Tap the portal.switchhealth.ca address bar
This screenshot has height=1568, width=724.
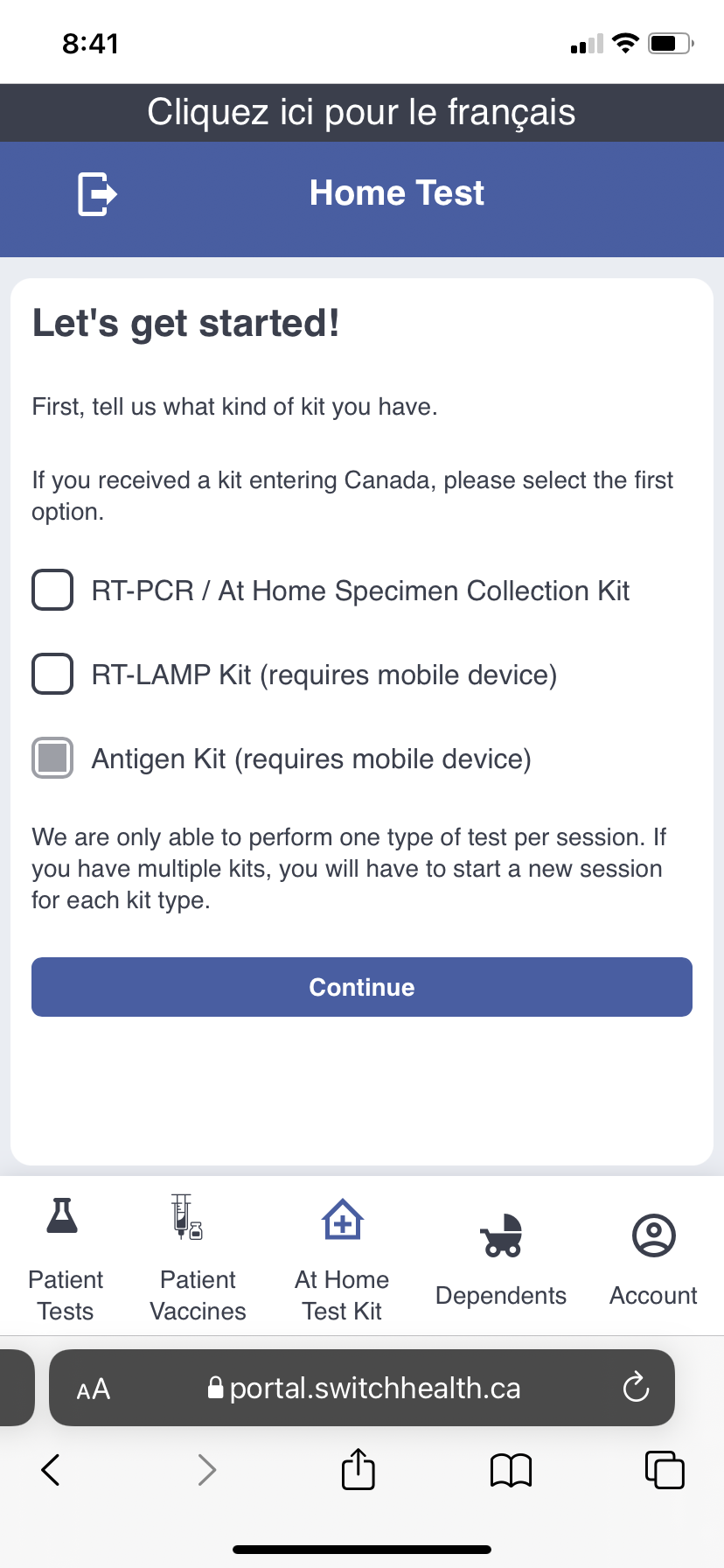(x=362, y=1388)
